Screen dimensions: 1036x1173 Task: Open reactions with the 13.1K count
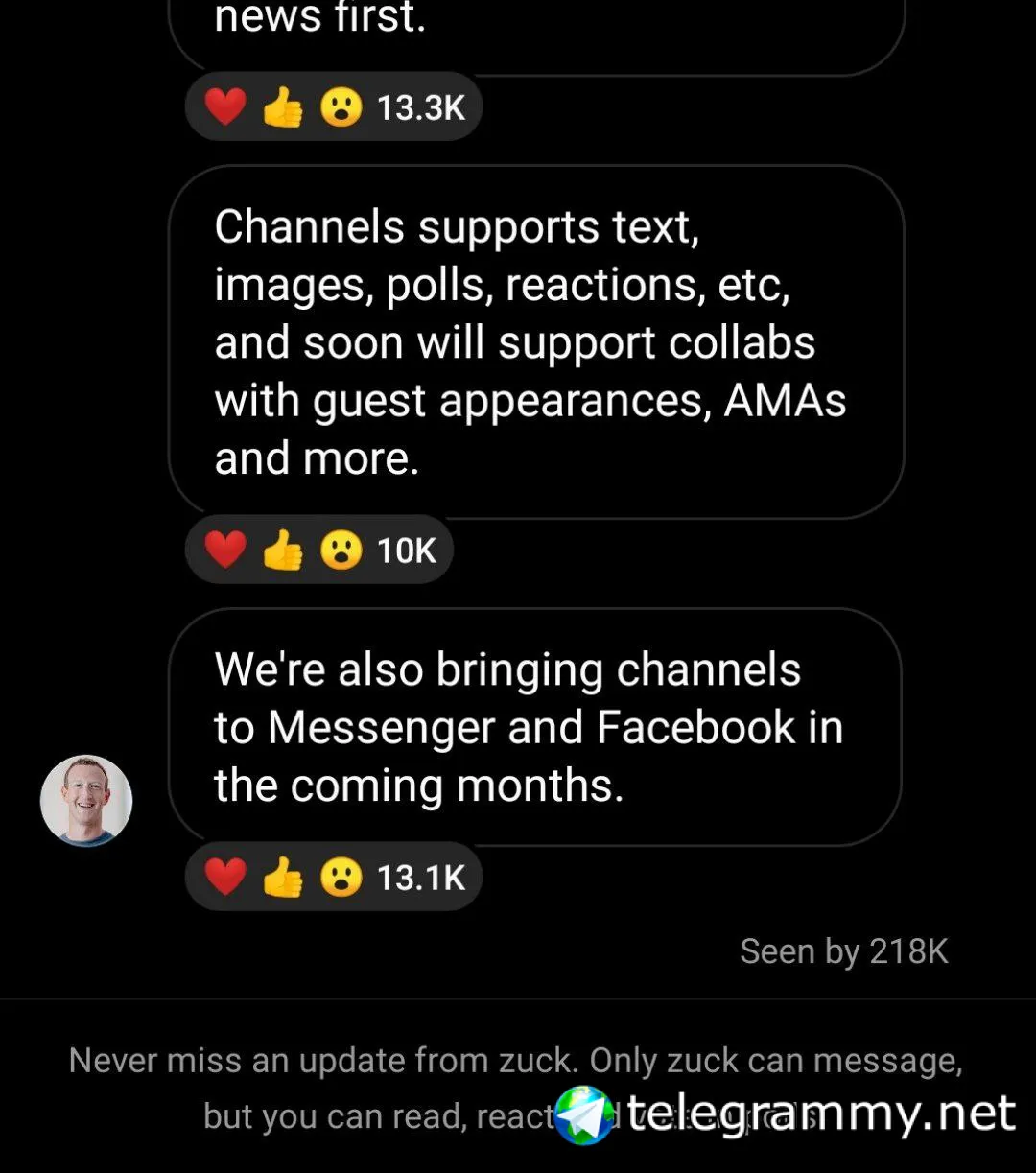[x=333, y=877]
